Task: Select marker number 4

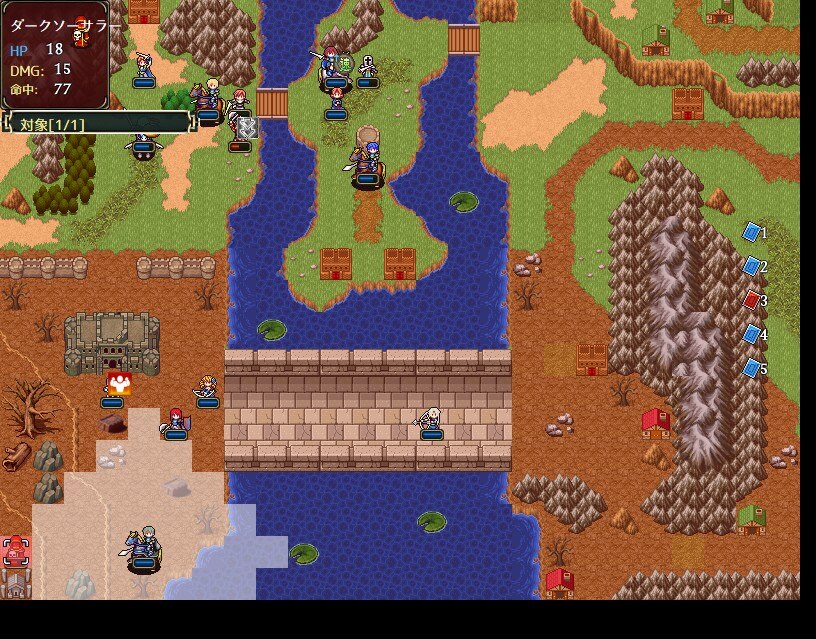Action: (x=751, y=334)
